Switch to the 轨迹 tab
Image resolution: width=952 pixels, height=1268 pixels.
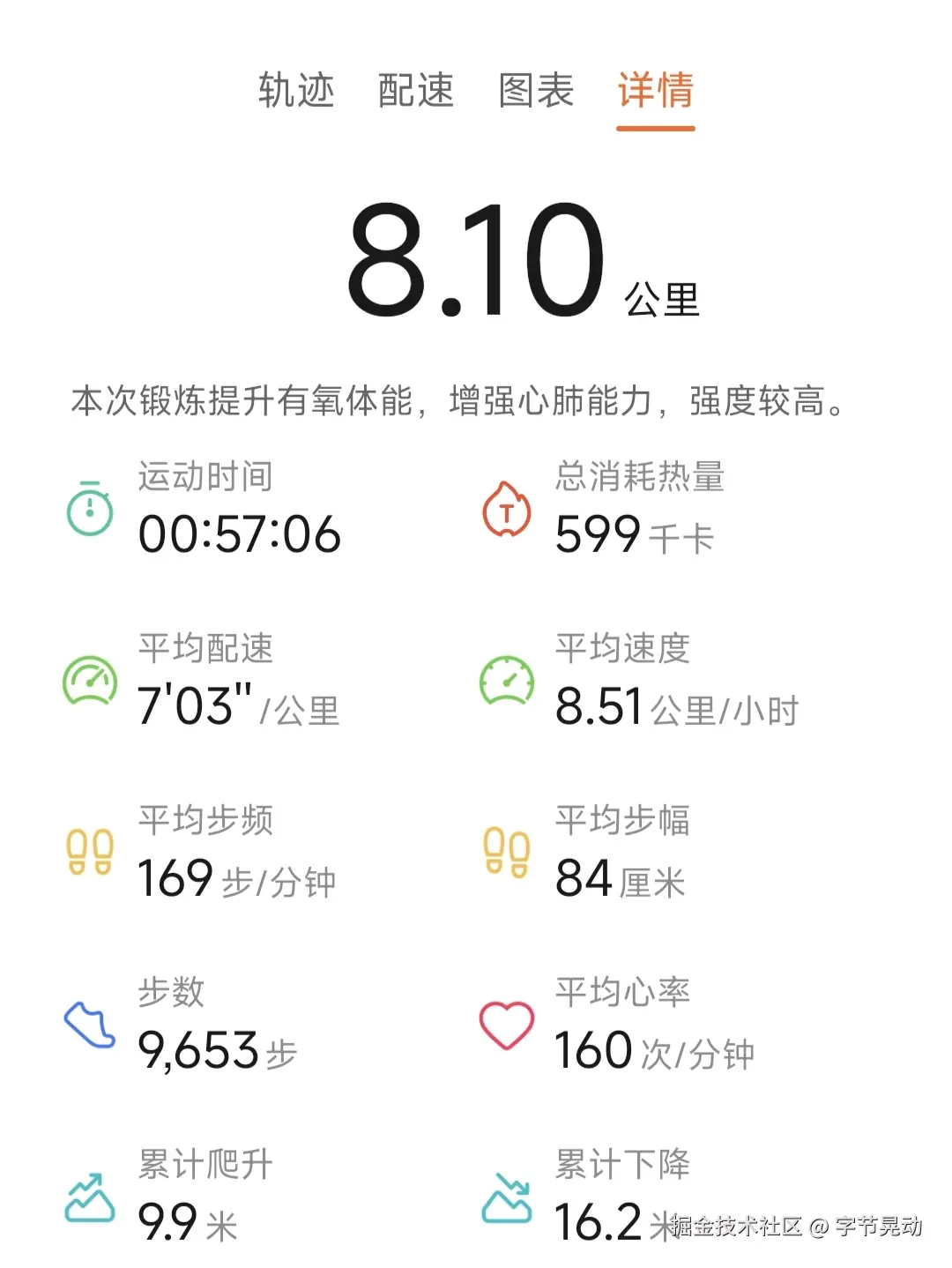(294, 91)
